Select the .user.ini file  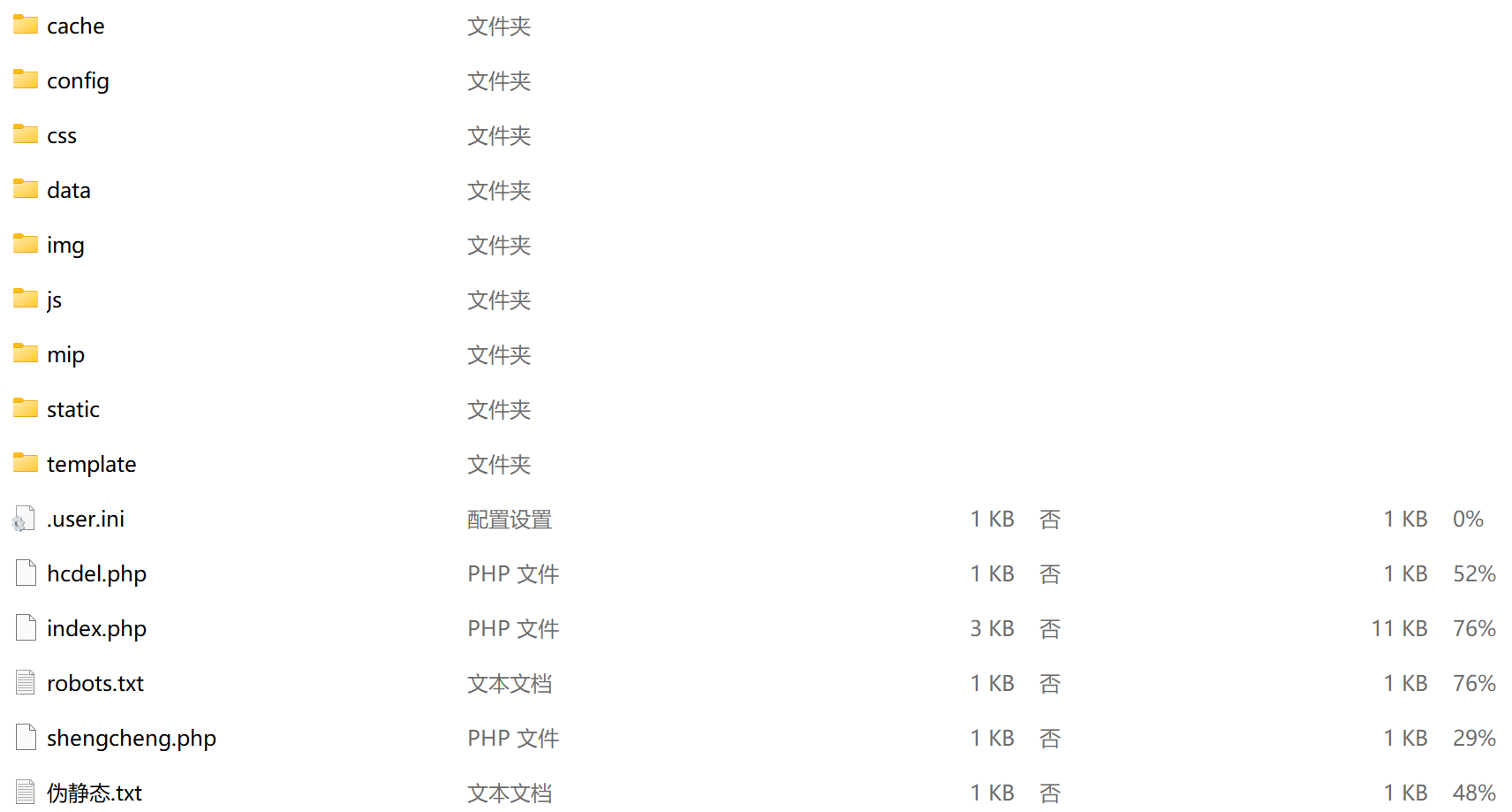(86, 520)
